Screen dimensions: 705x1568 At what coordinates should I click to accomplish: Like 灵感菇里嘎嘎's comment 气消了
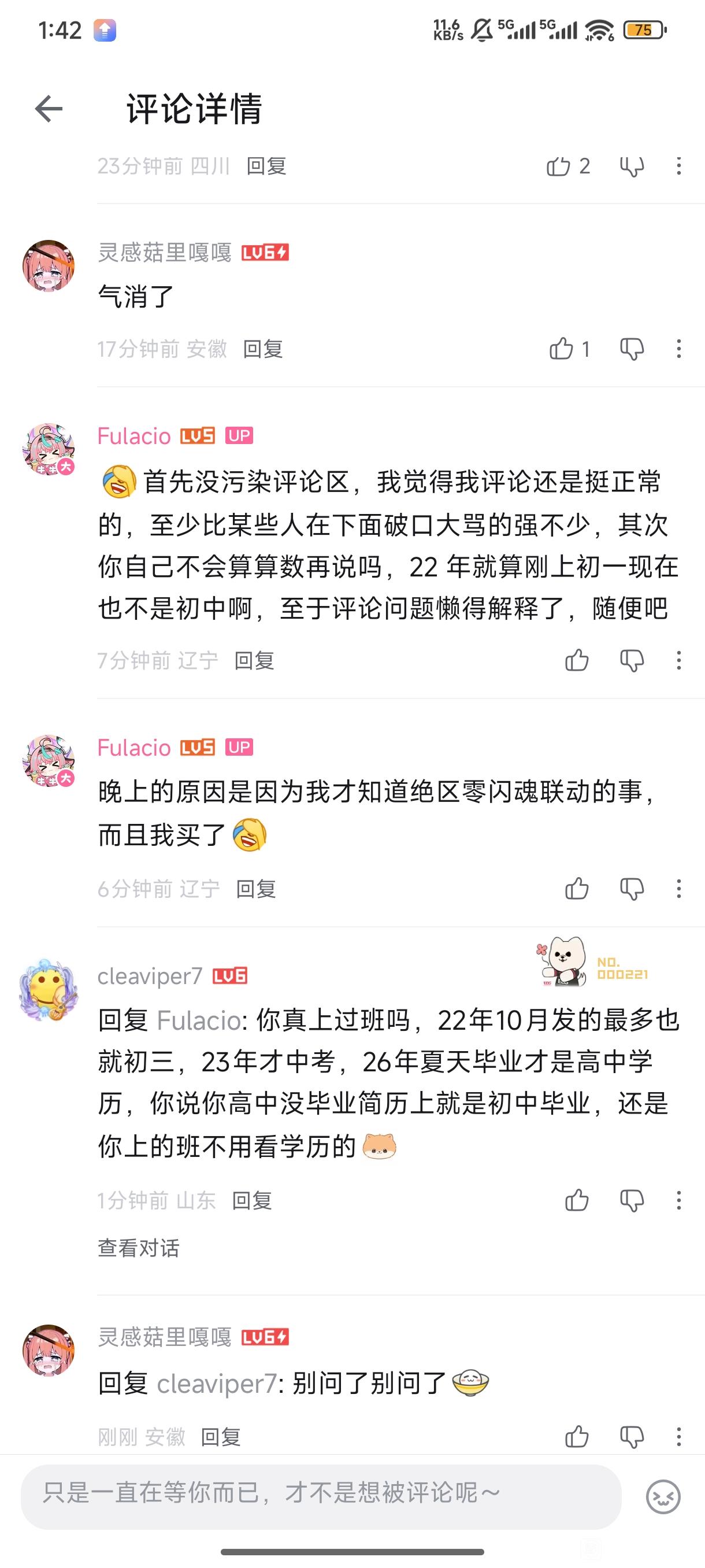(562, 349)
